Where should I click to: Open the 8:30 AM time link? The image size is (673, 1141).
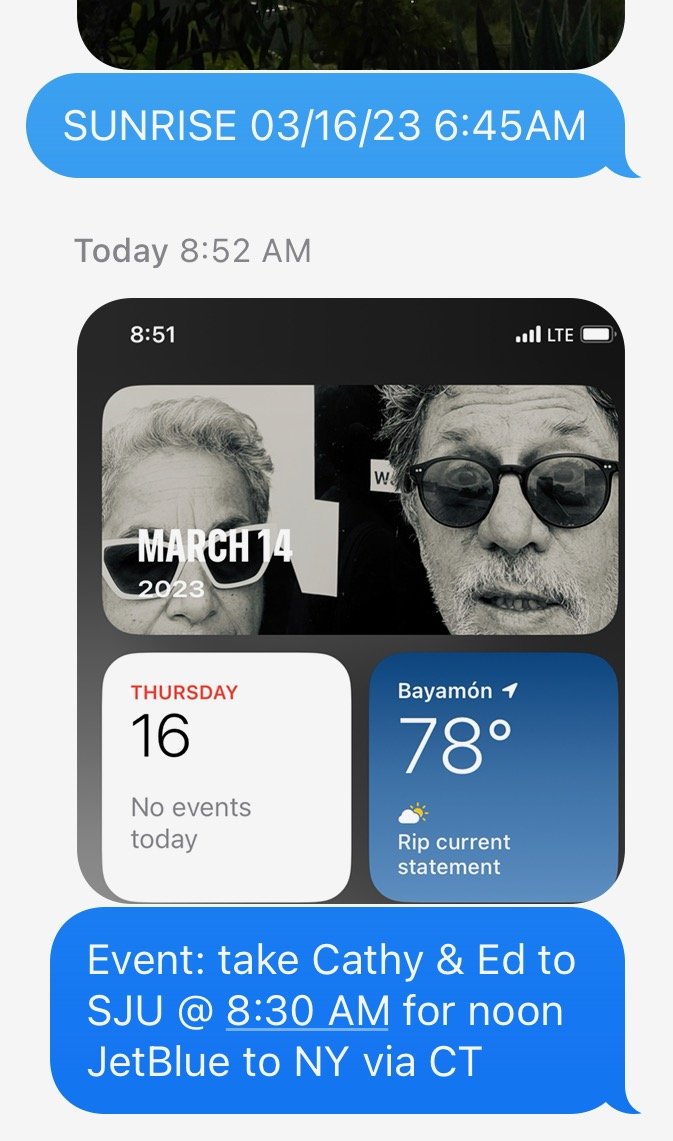click(x=308, y=1011)
